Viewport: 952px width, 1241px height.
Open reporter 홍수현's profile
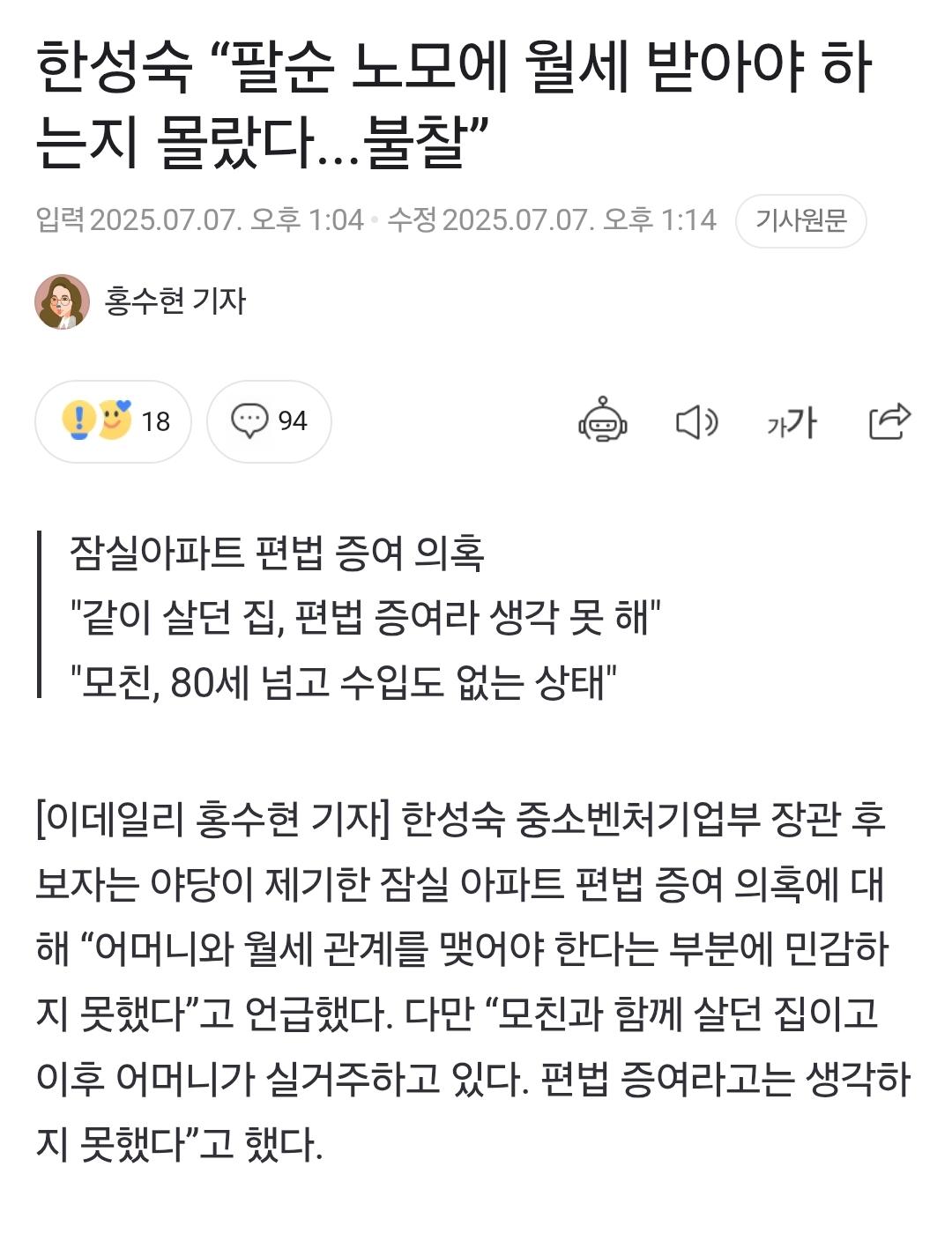pos(141,301)
